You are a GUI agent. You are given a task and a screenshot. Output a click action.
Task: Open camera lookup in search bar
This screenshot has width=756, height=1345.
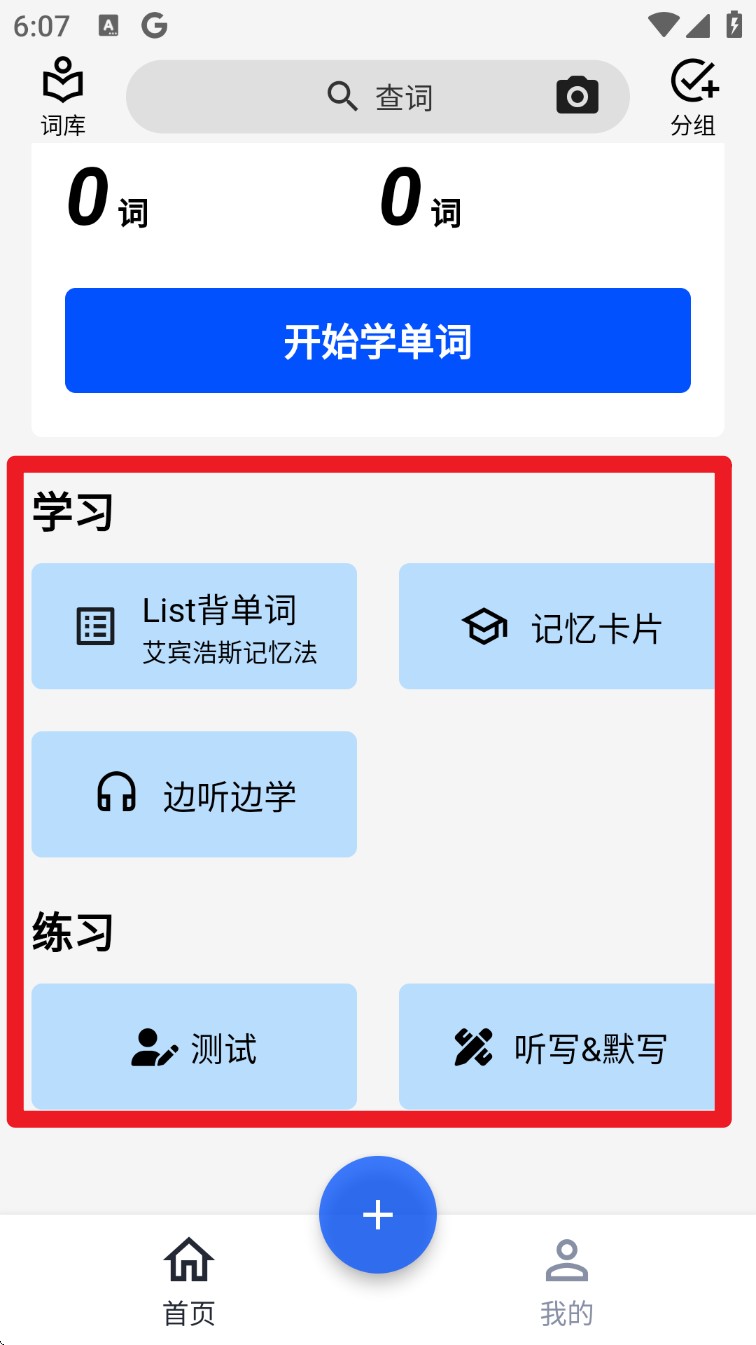577,96
